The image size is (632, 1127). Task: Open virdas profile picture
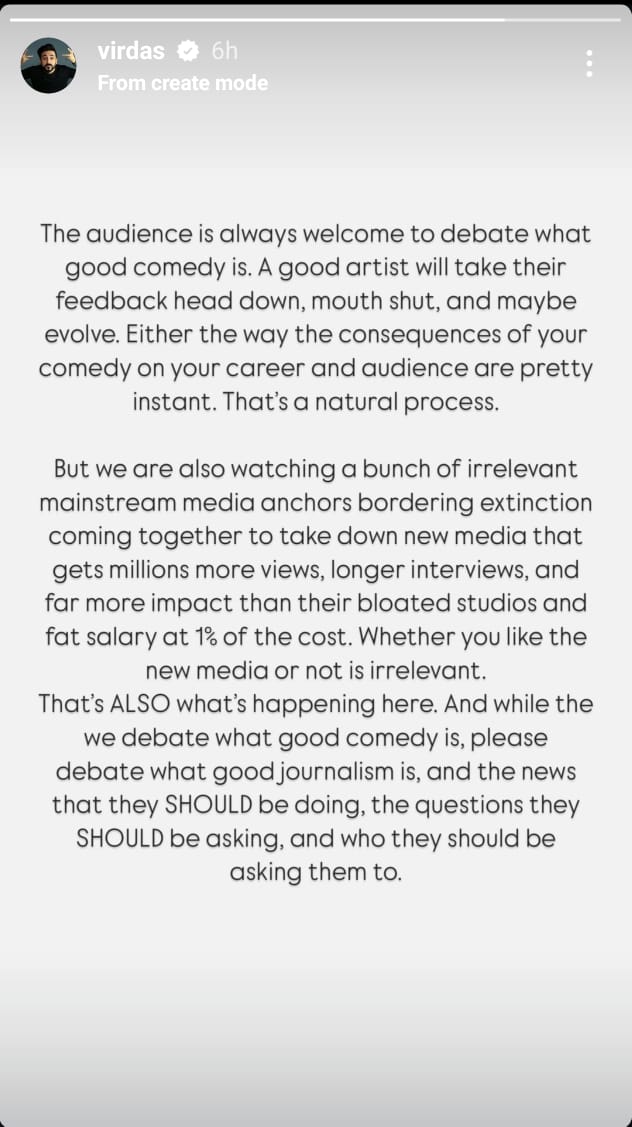point(48,65)
